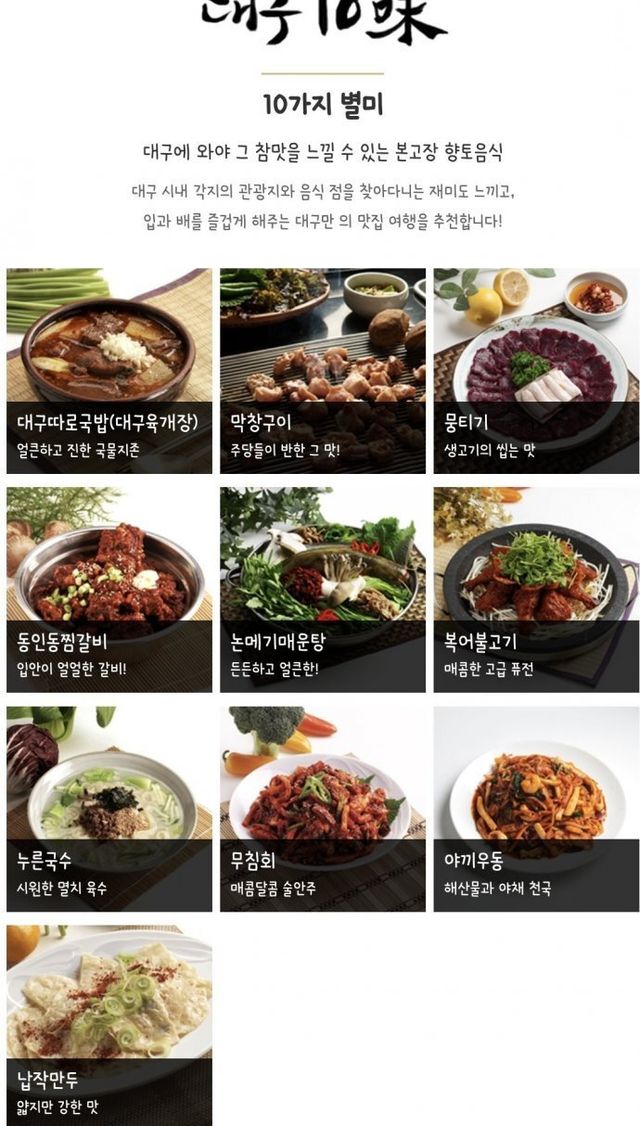View the 납작만두 dumpling tile
Viewport: 640px width, 1126px height.
coord(109,1024)
